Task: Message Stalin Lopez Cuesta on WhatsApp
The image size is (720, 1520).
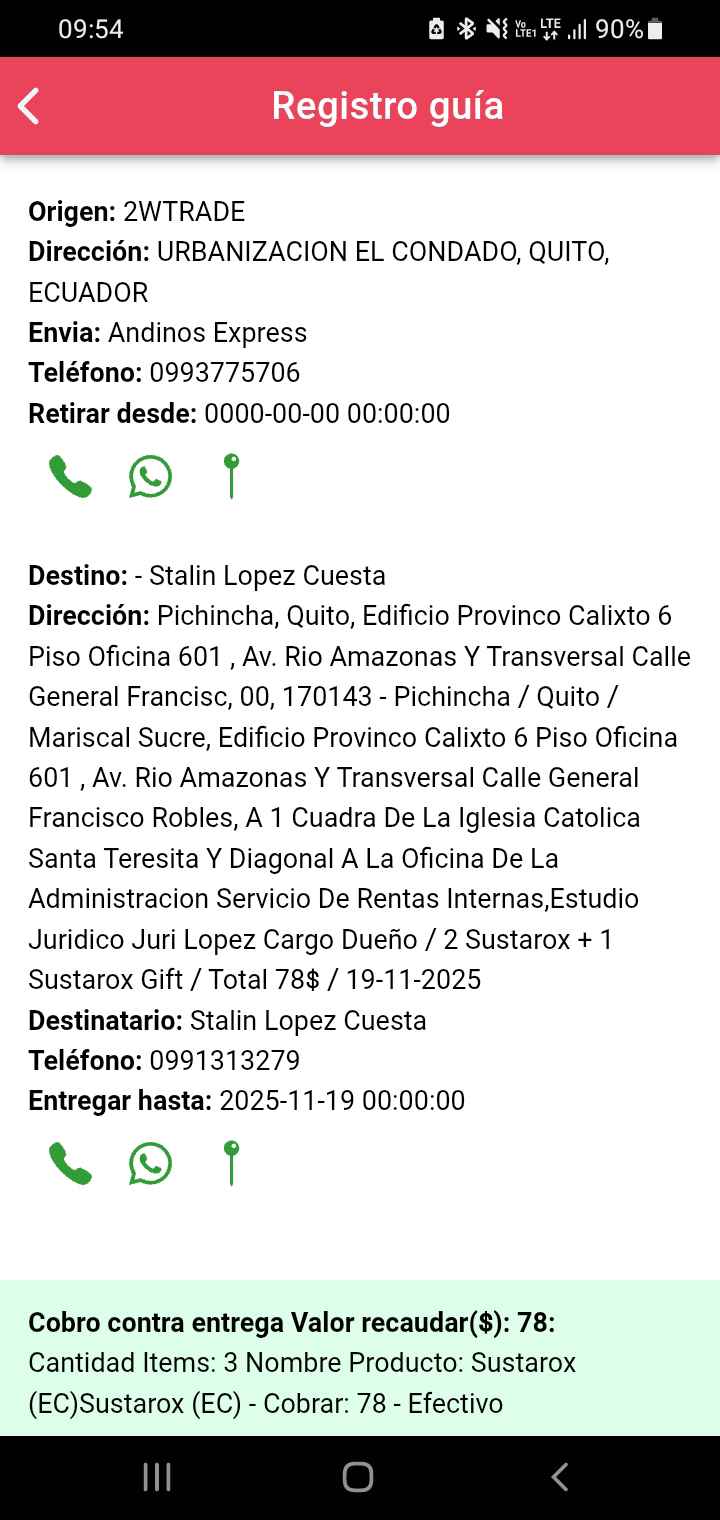Action: [x=150, y=1164]
